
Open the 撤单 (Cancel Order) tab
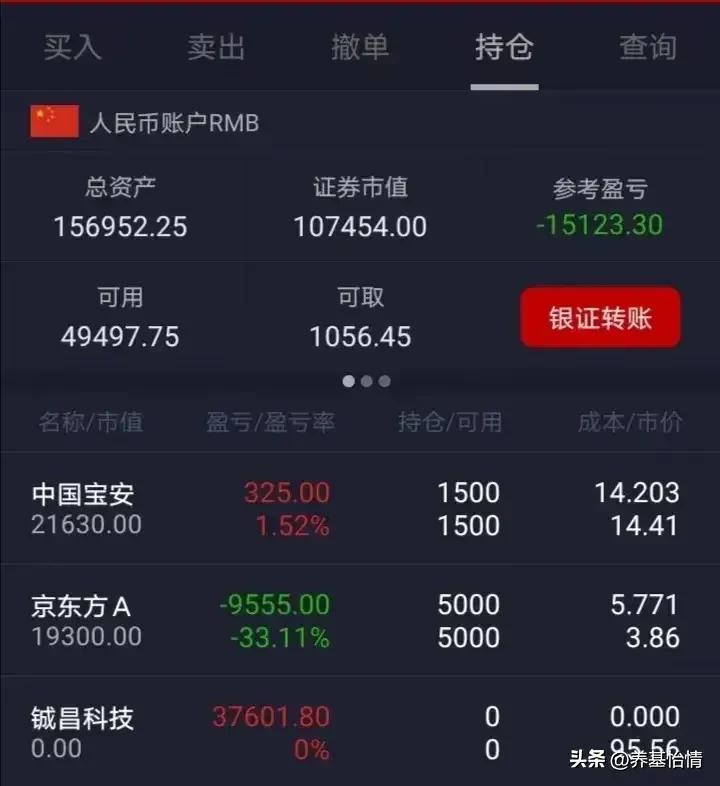(x=360, y=47)
